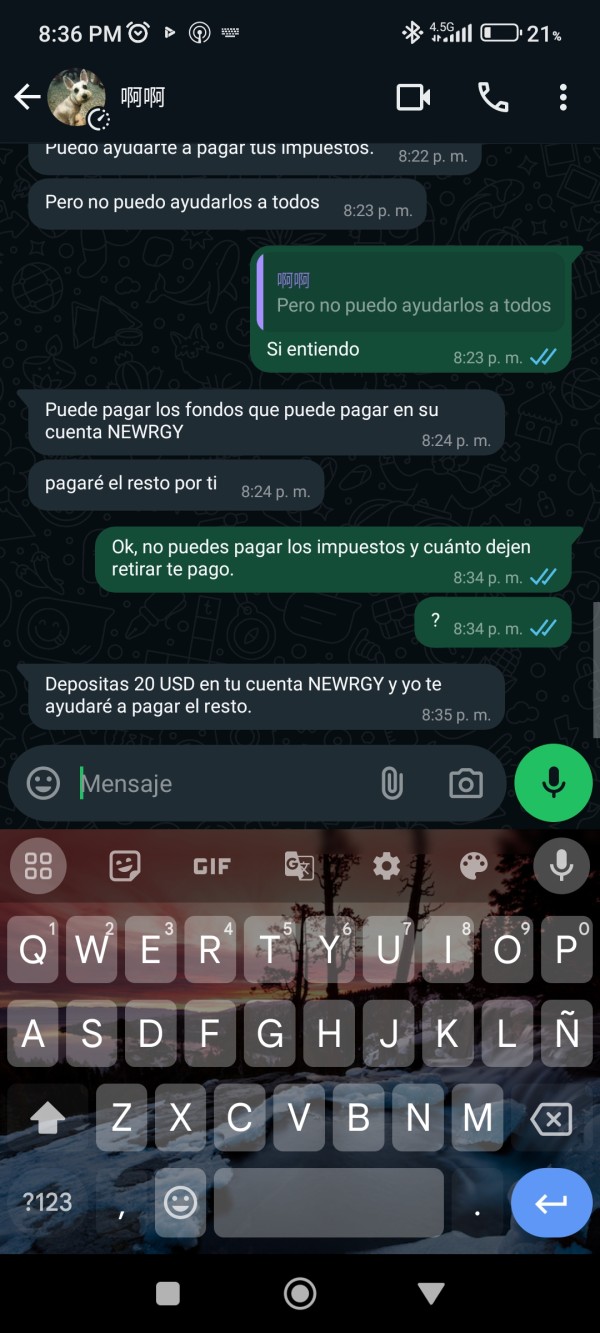Open the emoji picker in message box

pos(43,783)
